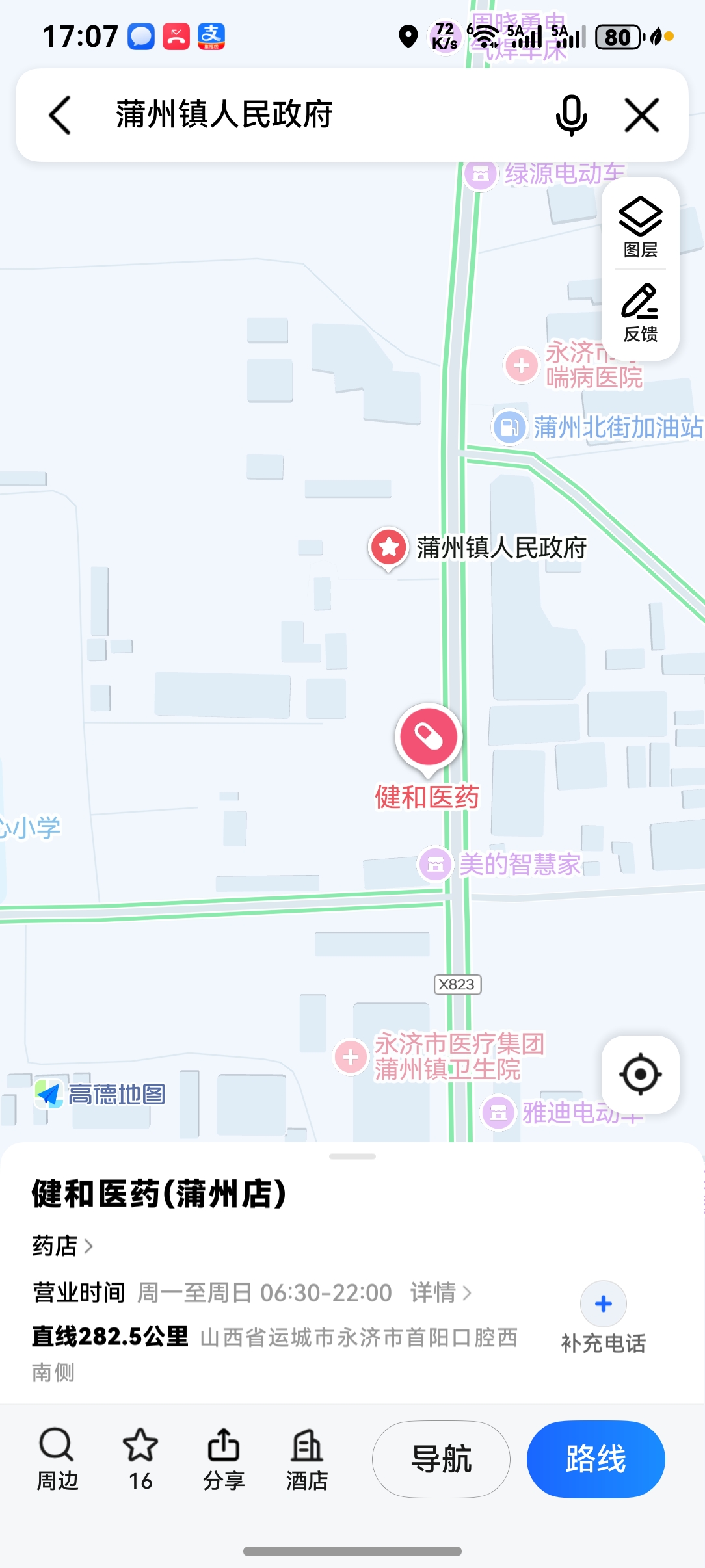This screenshot has height=1568, width=705.
Task: Select 永济市医疗集团蒲州镇卫生院 on the map
Action: [x=351, y=1056]
